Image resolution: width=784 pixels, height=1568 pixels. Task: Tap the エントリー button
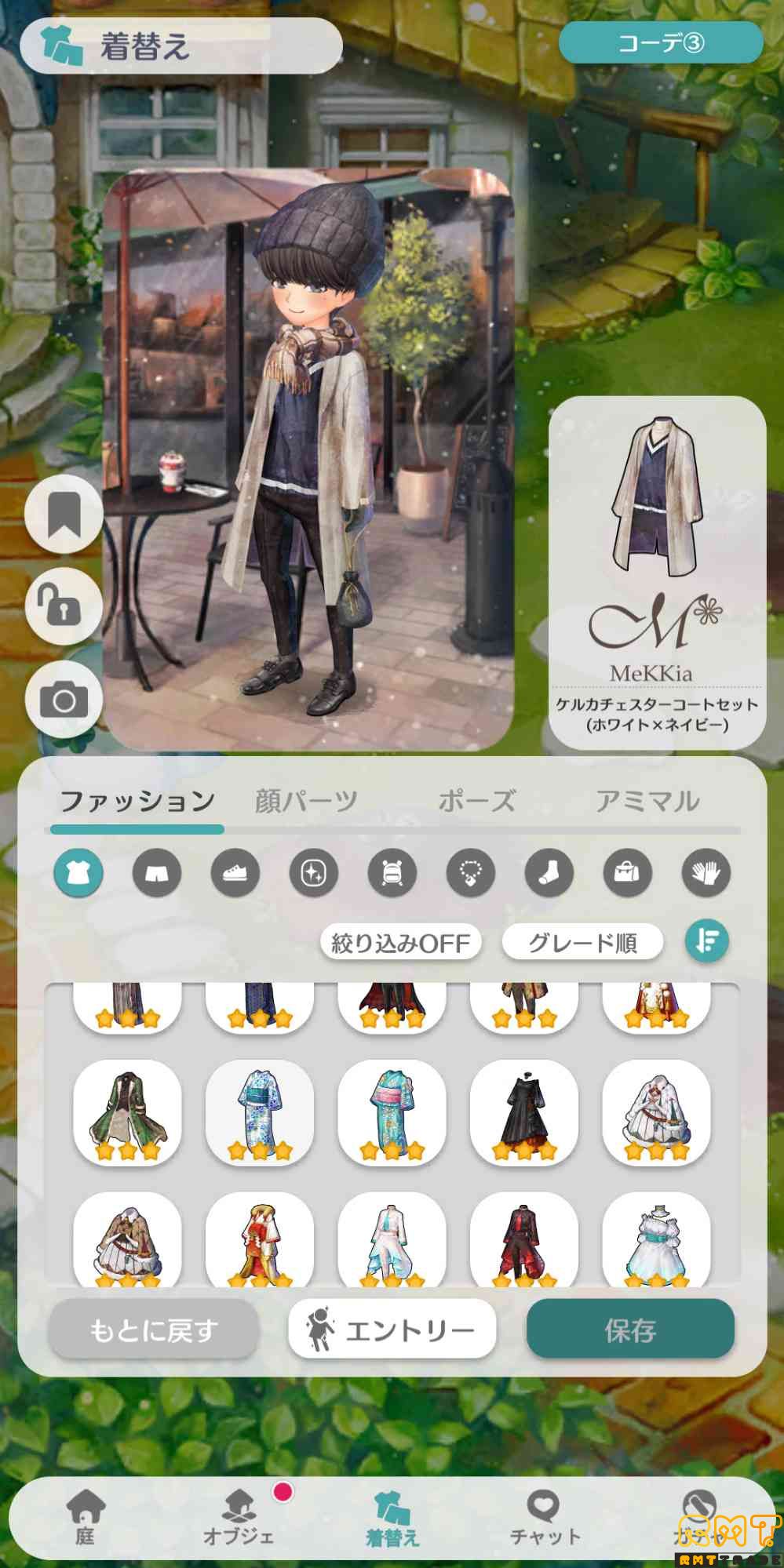click(392, 1330)
